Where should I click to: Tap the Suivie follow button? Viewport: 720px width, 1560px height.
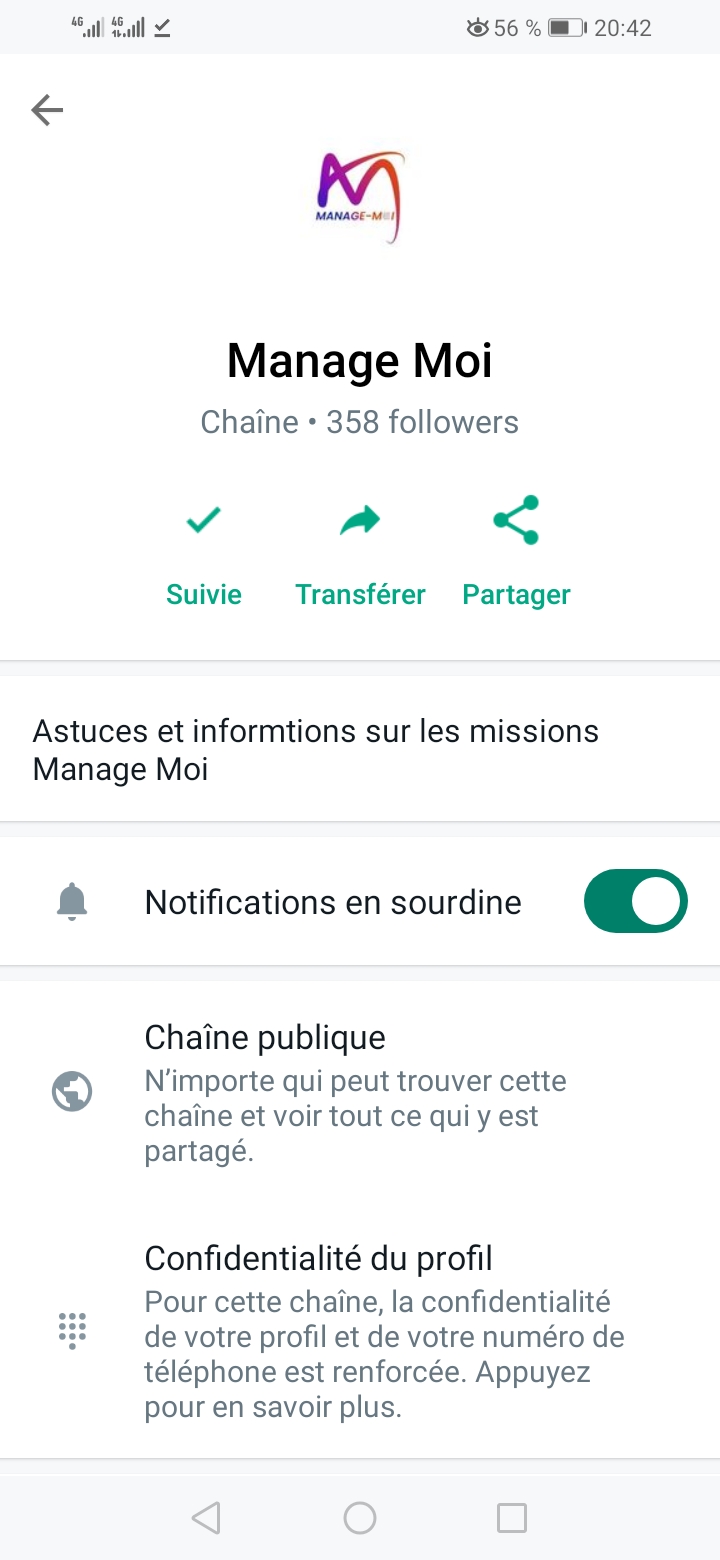point(204,552)
